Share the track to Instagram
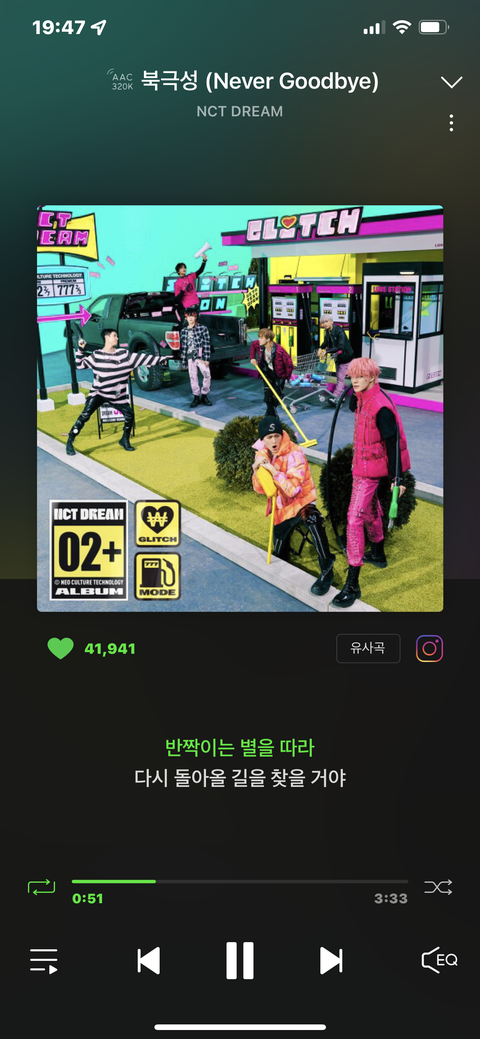480x1039 pixels. 430,649
